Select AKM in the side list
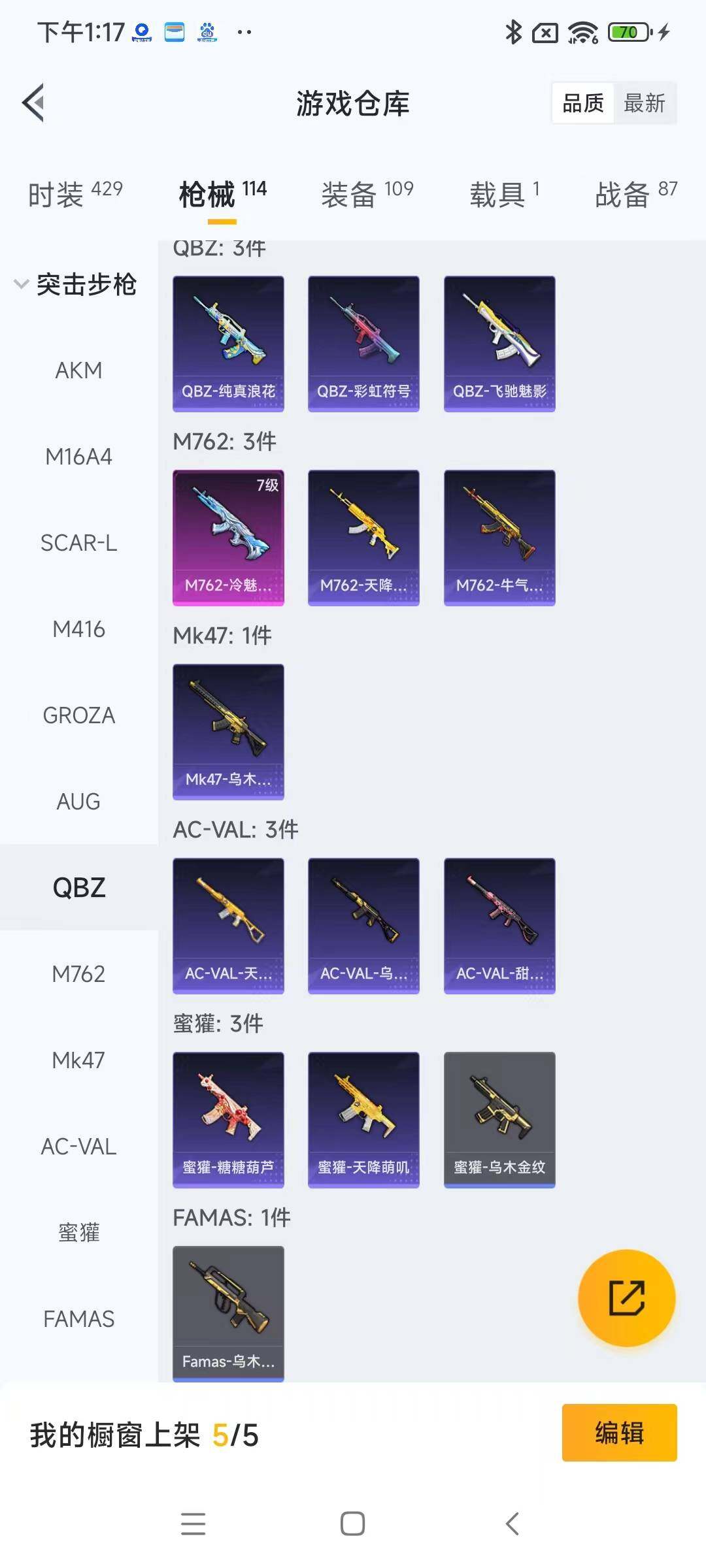 point(78,370)
